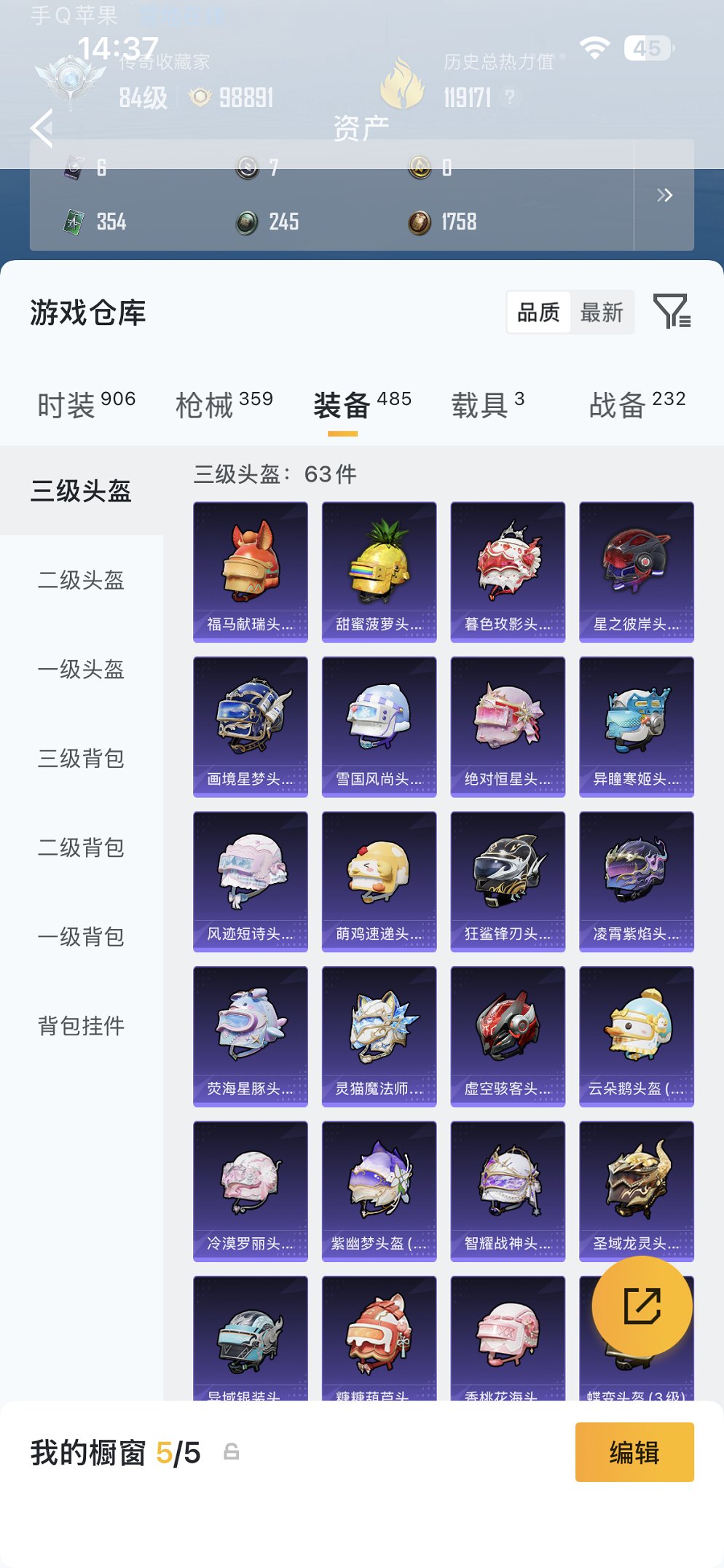Sort items by 最新

[601, 313]
